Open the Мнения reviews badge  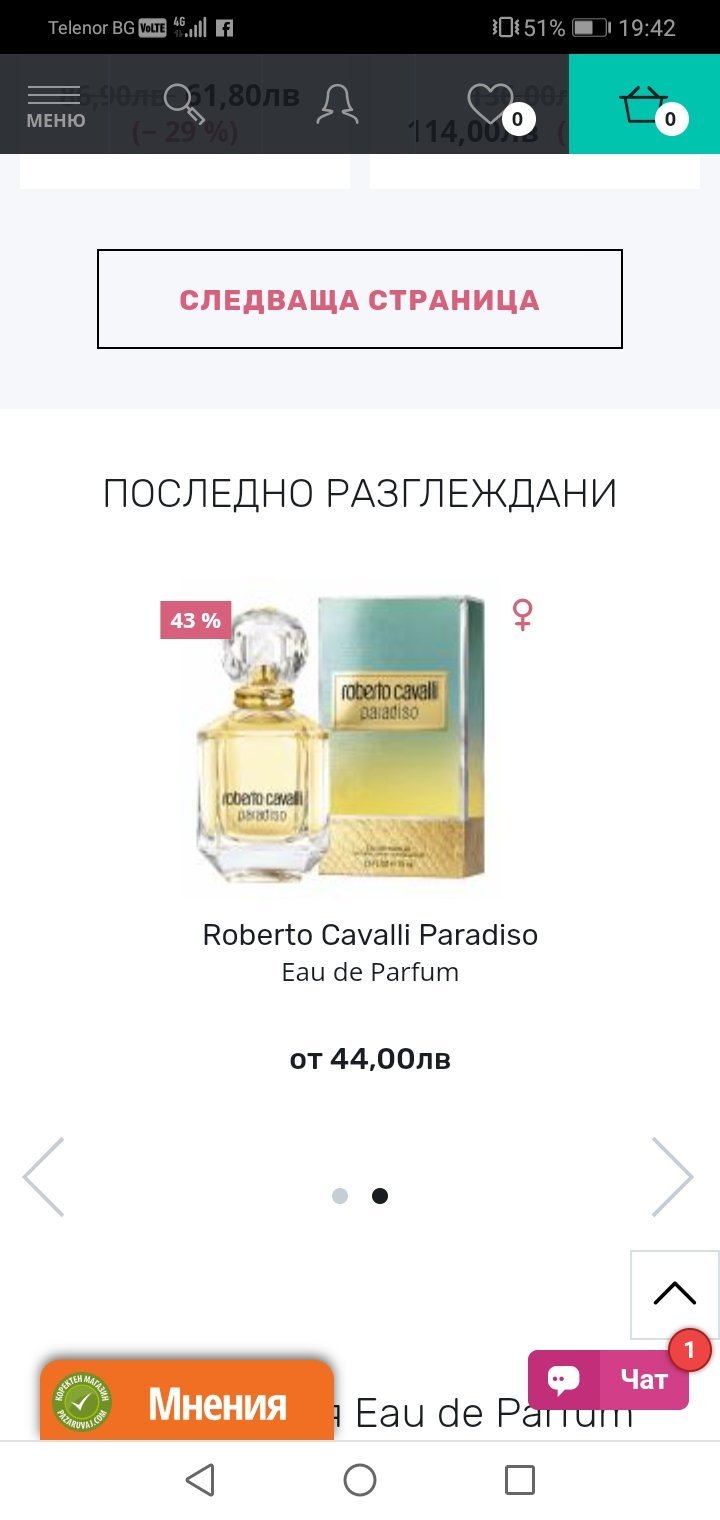pyautogui.click(x=187, y=1403)
